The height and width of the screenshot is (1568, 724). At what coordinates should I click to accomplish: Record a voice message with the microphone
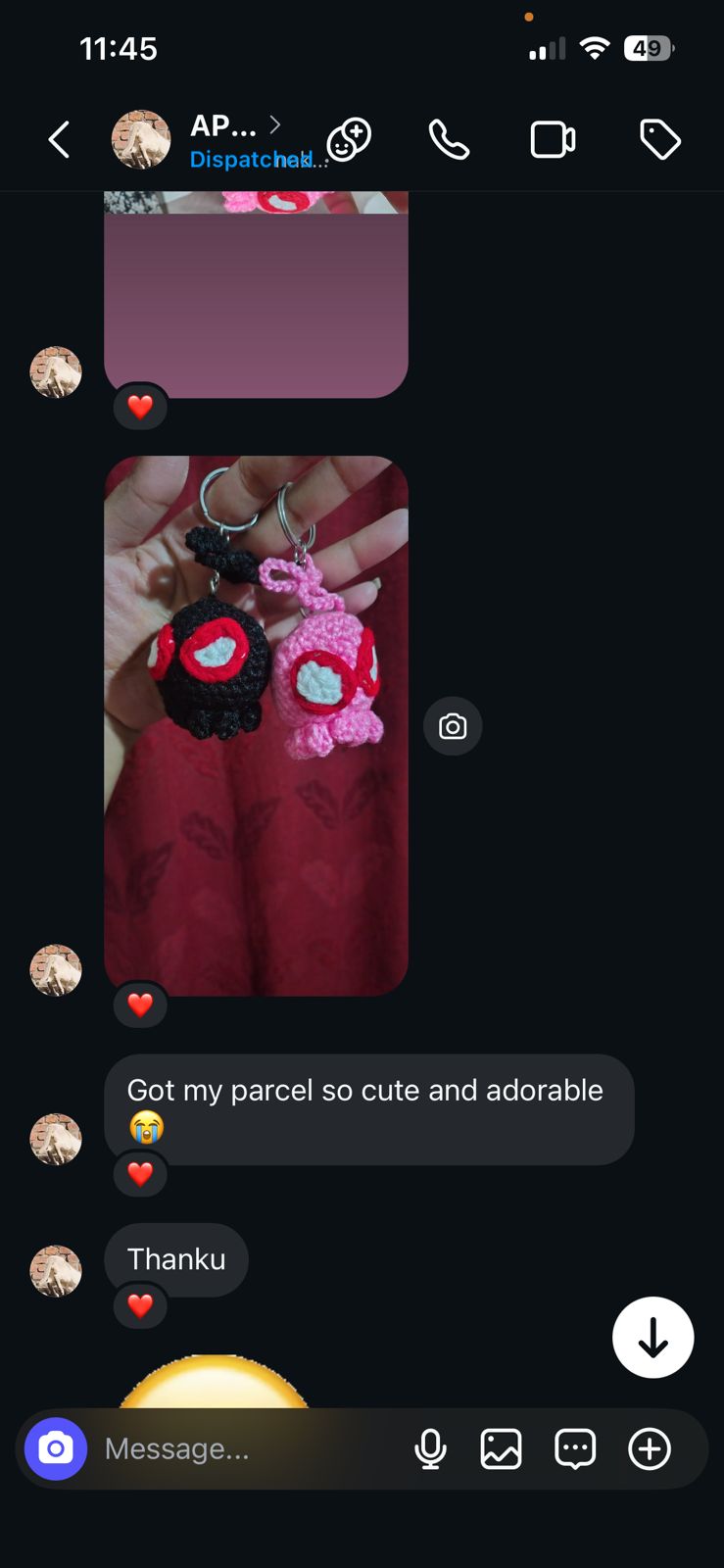tap(430, 1448)
